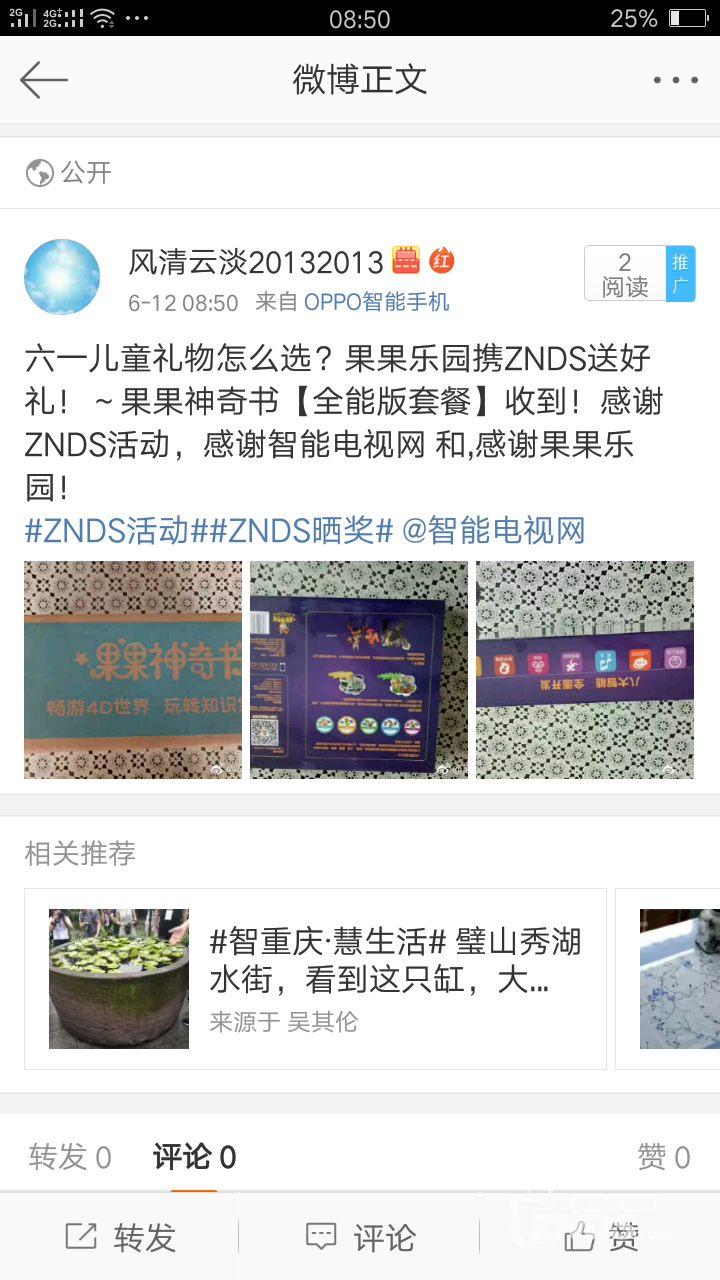This screenshot has height=1280, width=720.
Task: Tap the 推广 promote button
Action: pyautogui.click(x=681, y=273)
